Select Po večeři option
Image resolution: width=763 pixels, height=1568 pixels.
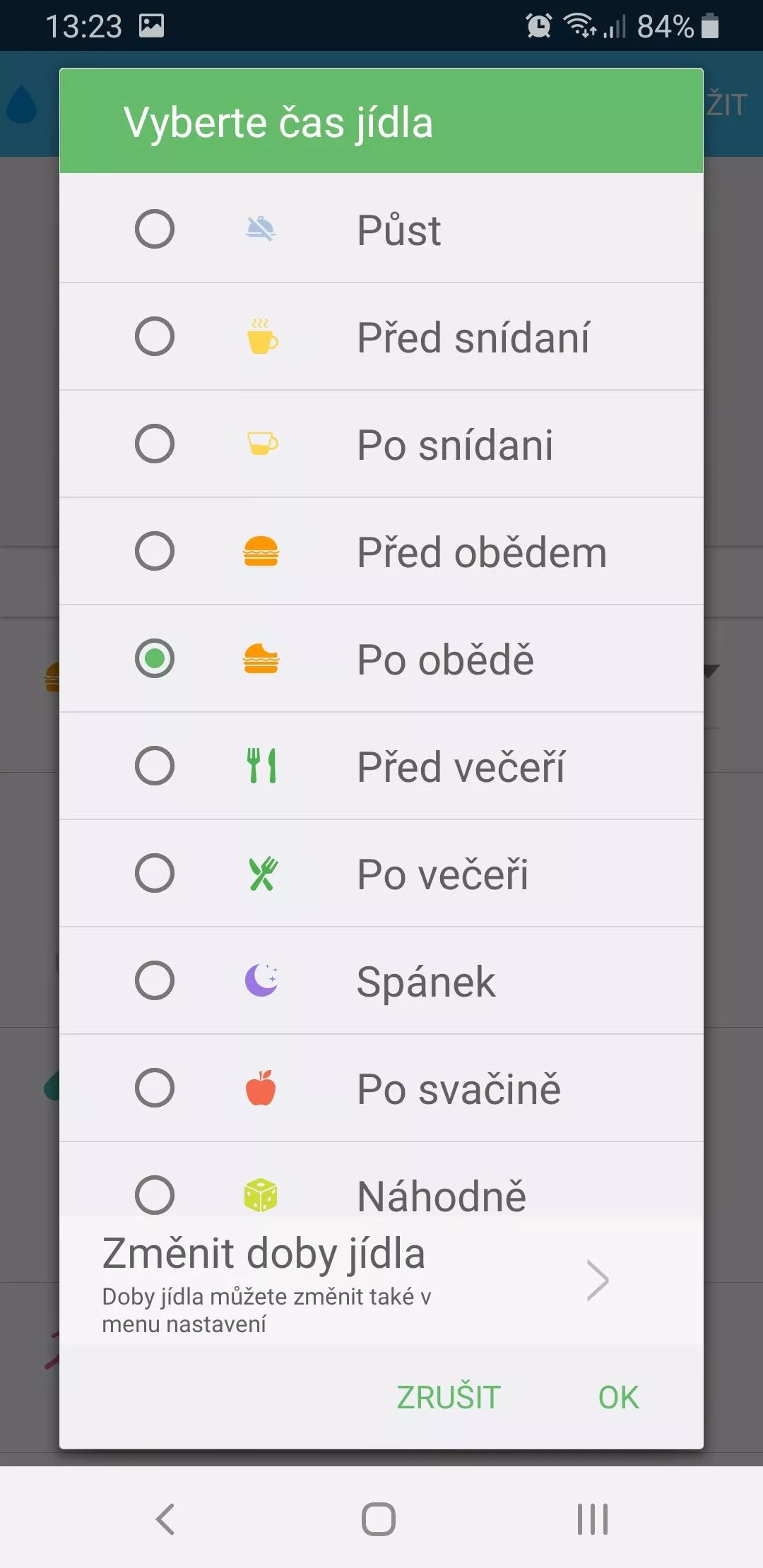(381, 874)
